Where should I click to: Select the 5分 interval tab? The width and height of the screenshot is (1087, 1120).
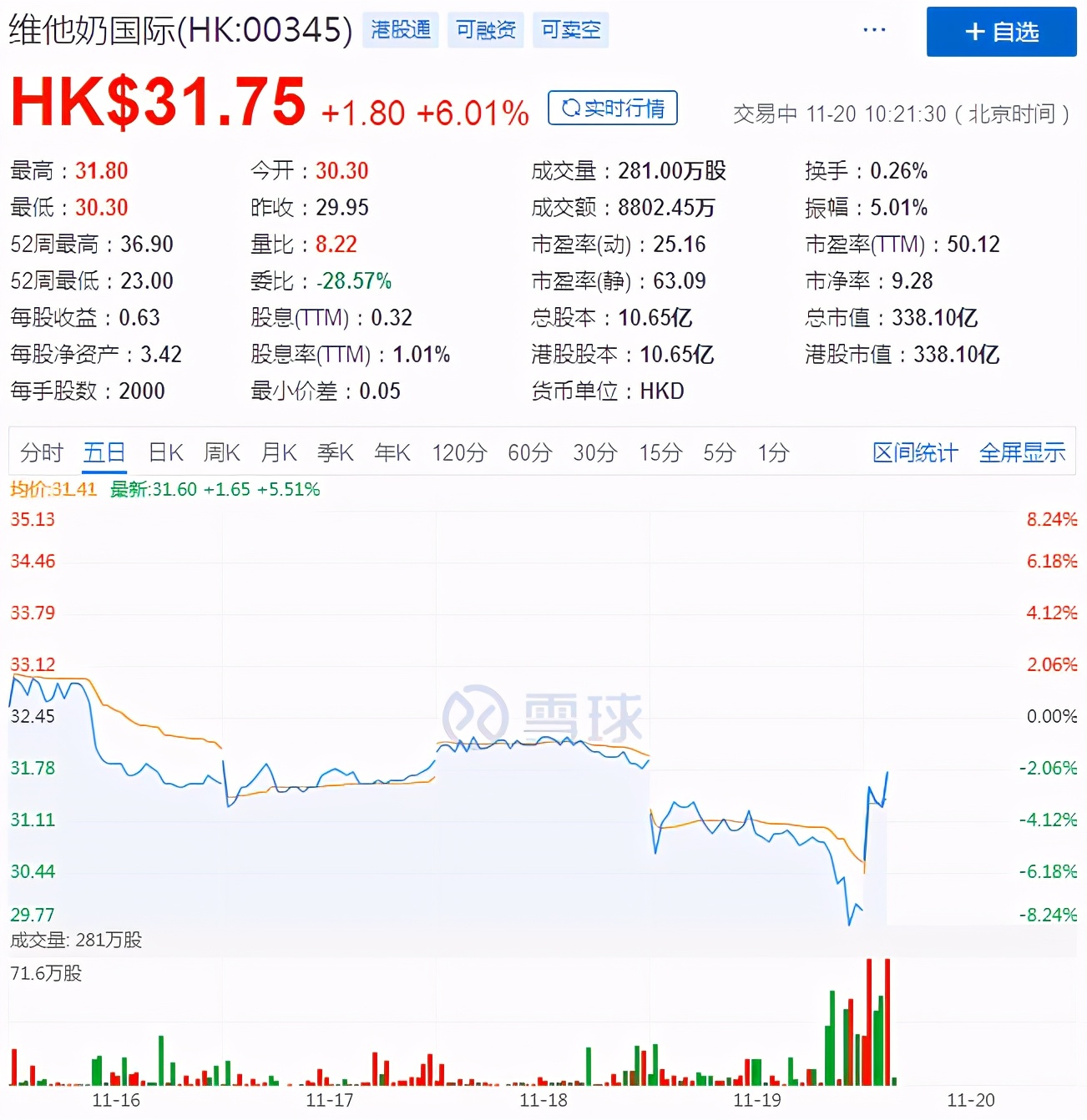(x=720, y=453)
